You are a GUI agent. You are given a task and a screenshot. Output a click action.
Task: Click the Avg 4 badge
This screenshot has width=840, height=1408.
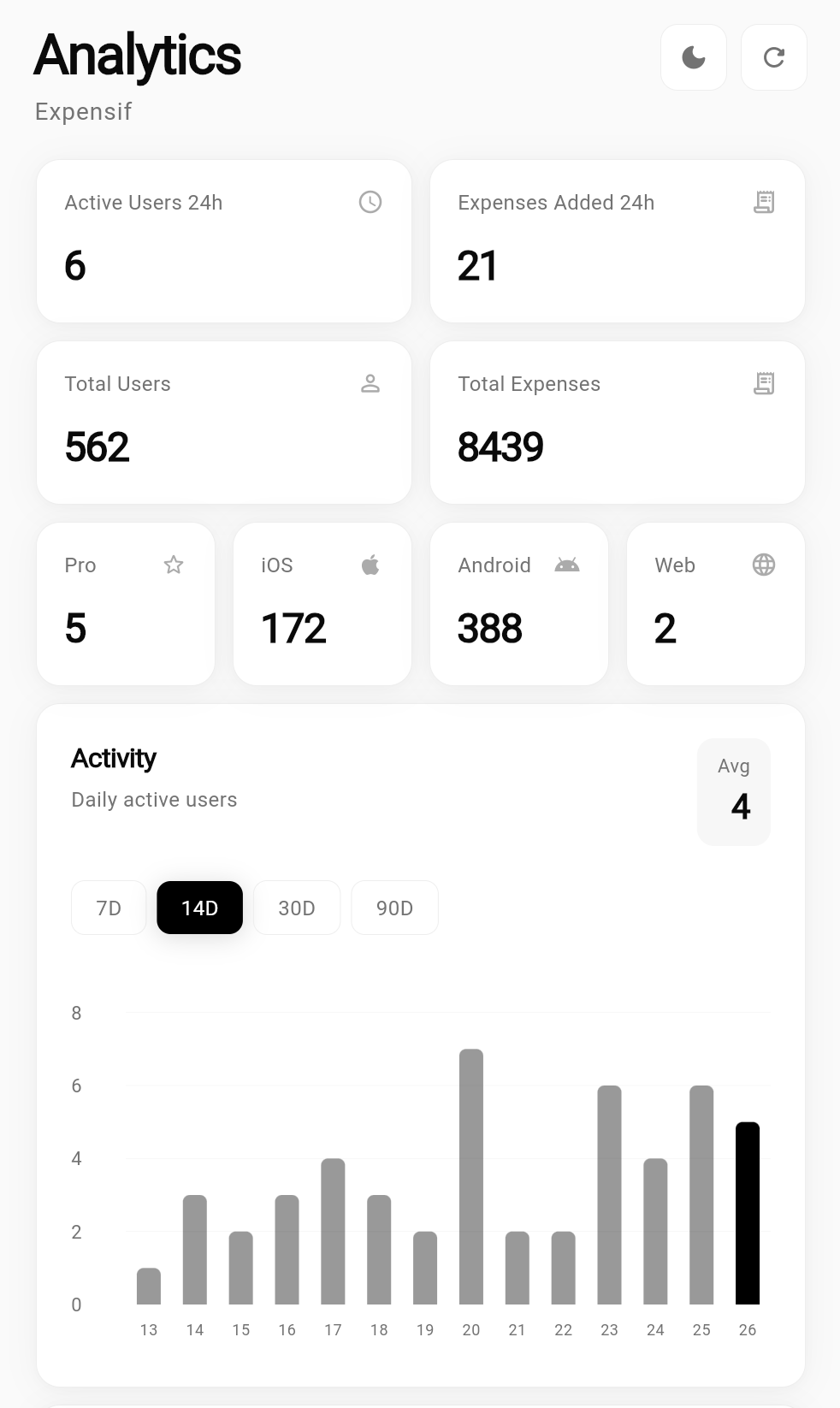[x=734, y=791]
